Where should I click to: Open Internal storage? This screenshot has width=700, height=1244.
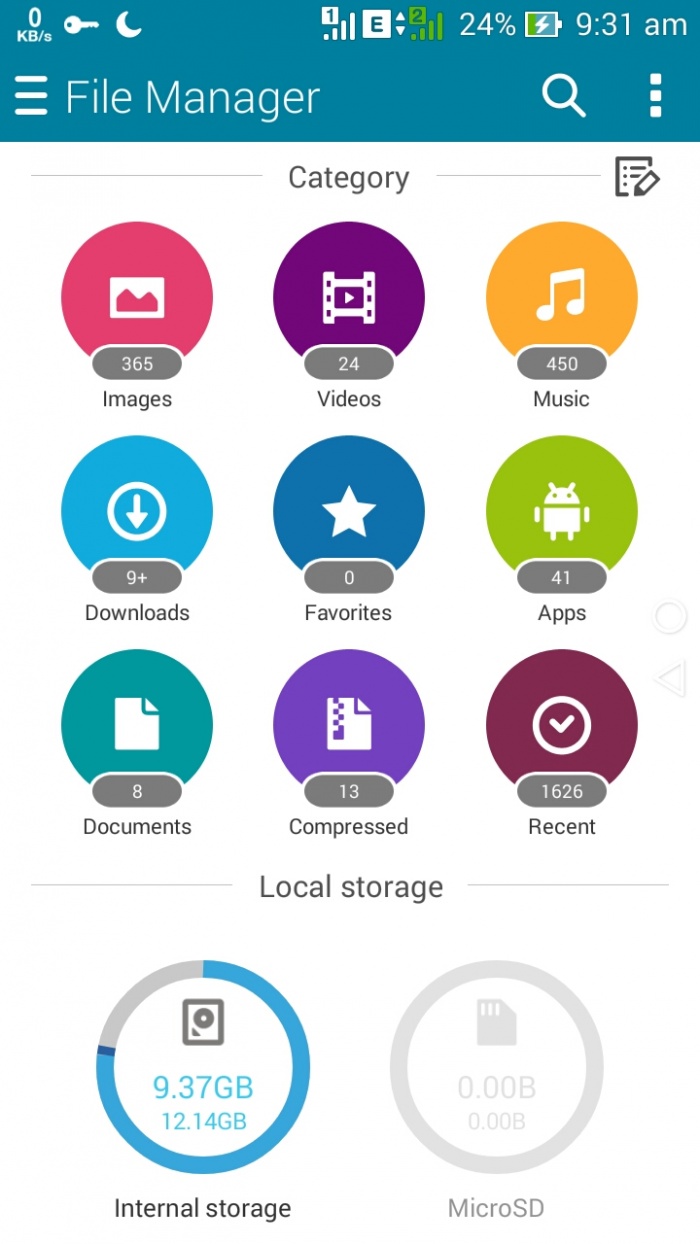click(x=203, y=1067)
